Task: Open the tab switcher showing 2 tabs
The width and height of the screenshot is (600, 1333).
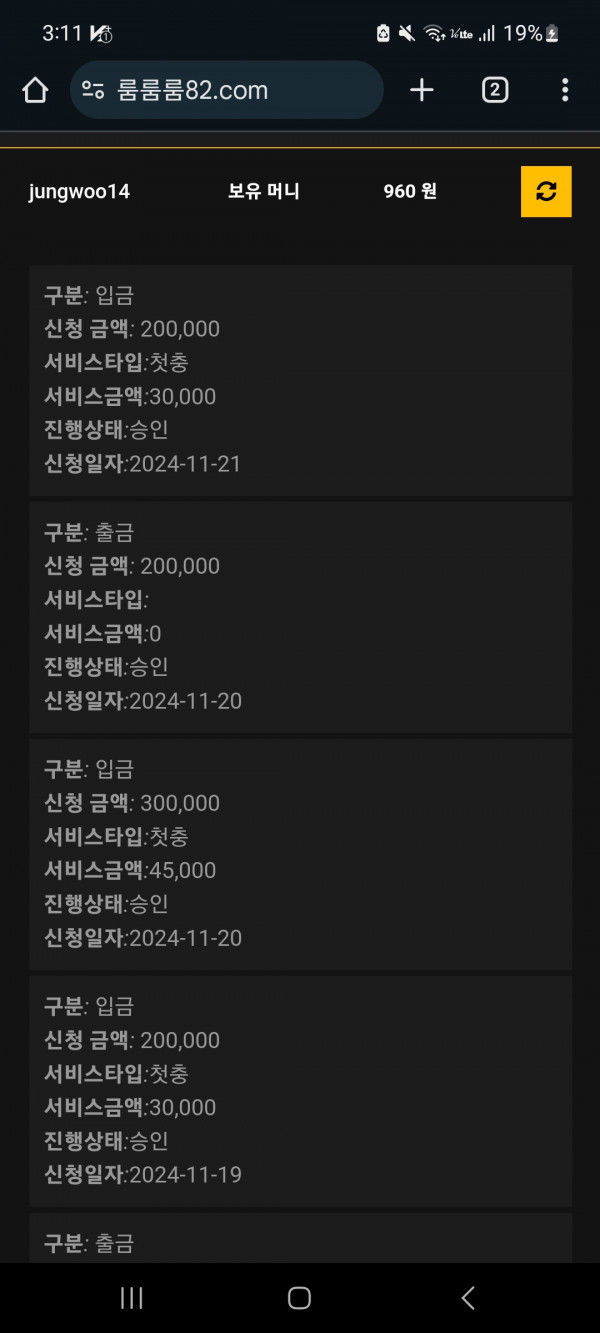Action: 495,90
